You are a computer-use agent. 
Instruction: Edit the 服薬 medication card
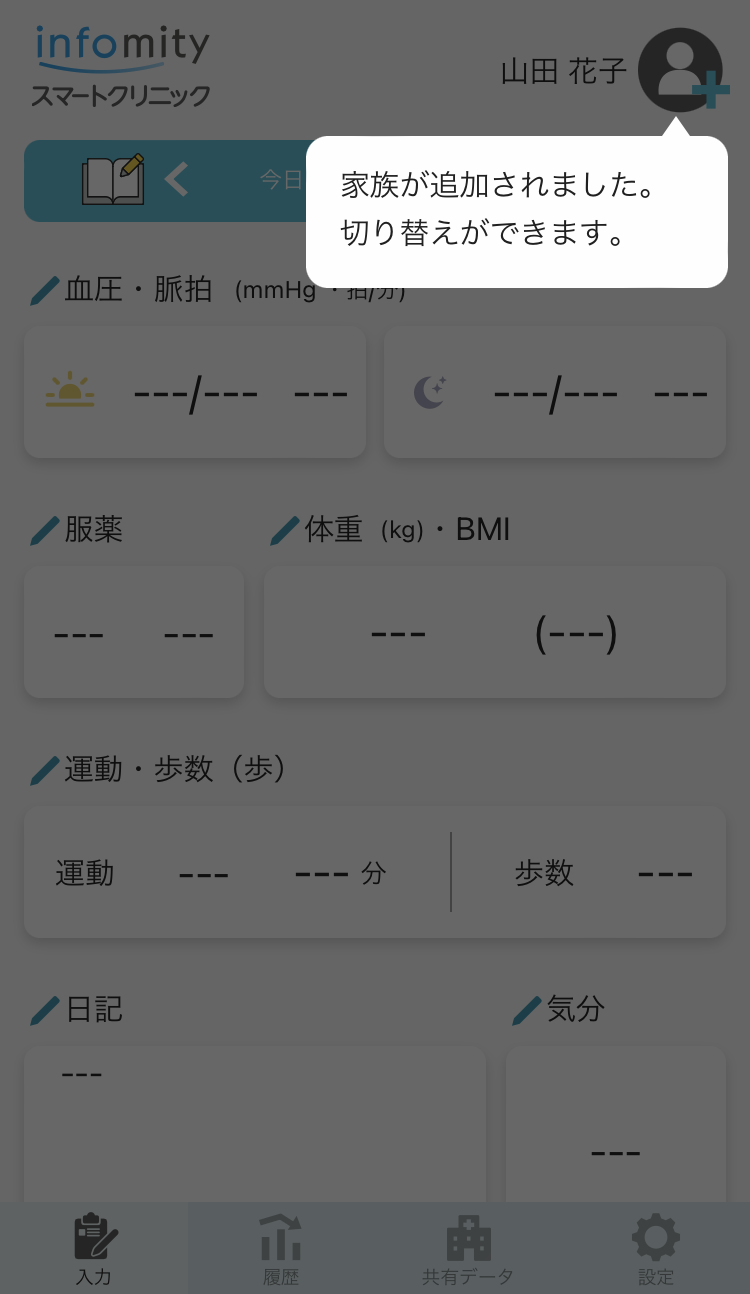coord(134,632)
